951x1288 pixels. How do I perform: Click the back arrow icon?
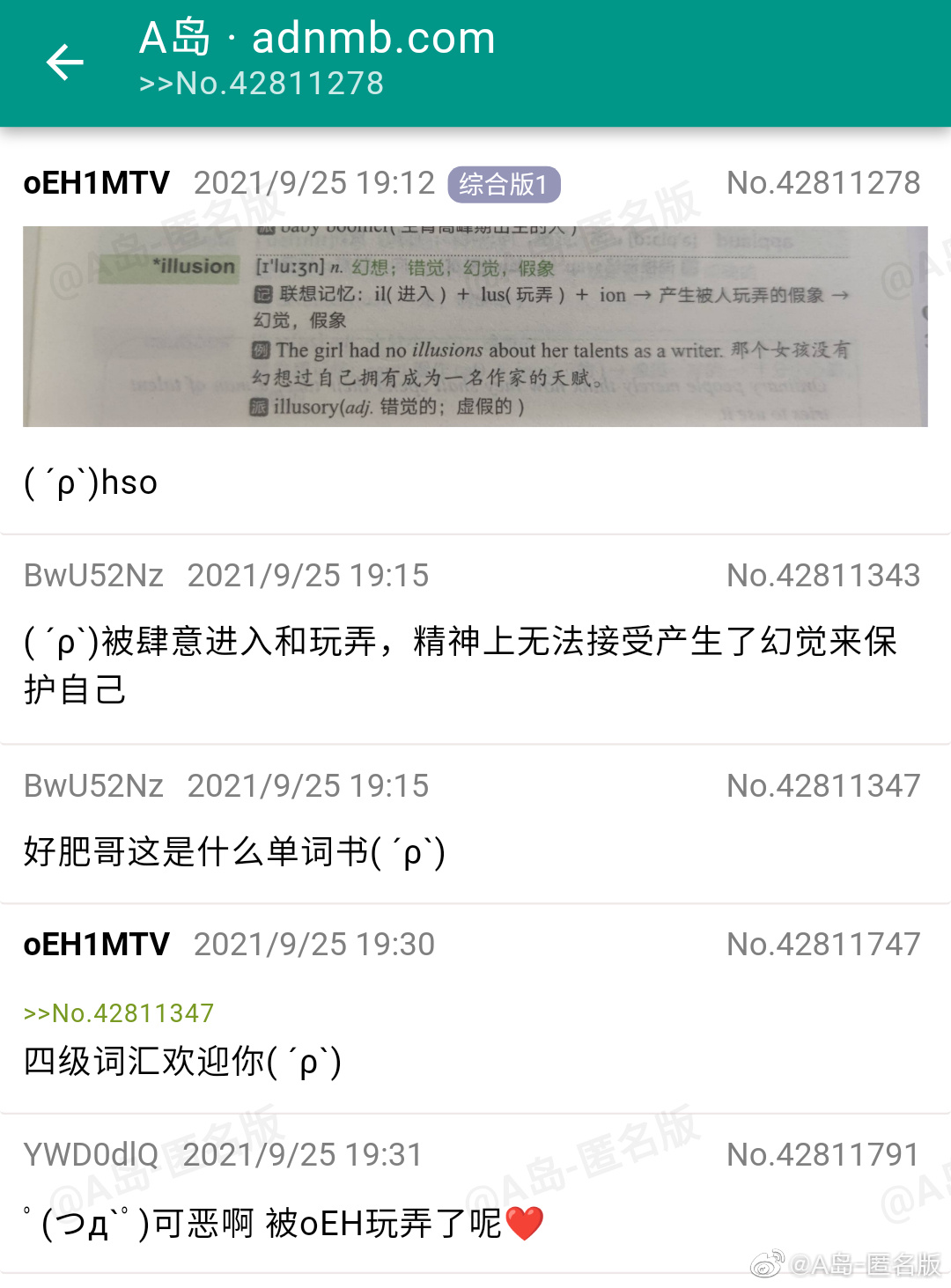point(63,62)
